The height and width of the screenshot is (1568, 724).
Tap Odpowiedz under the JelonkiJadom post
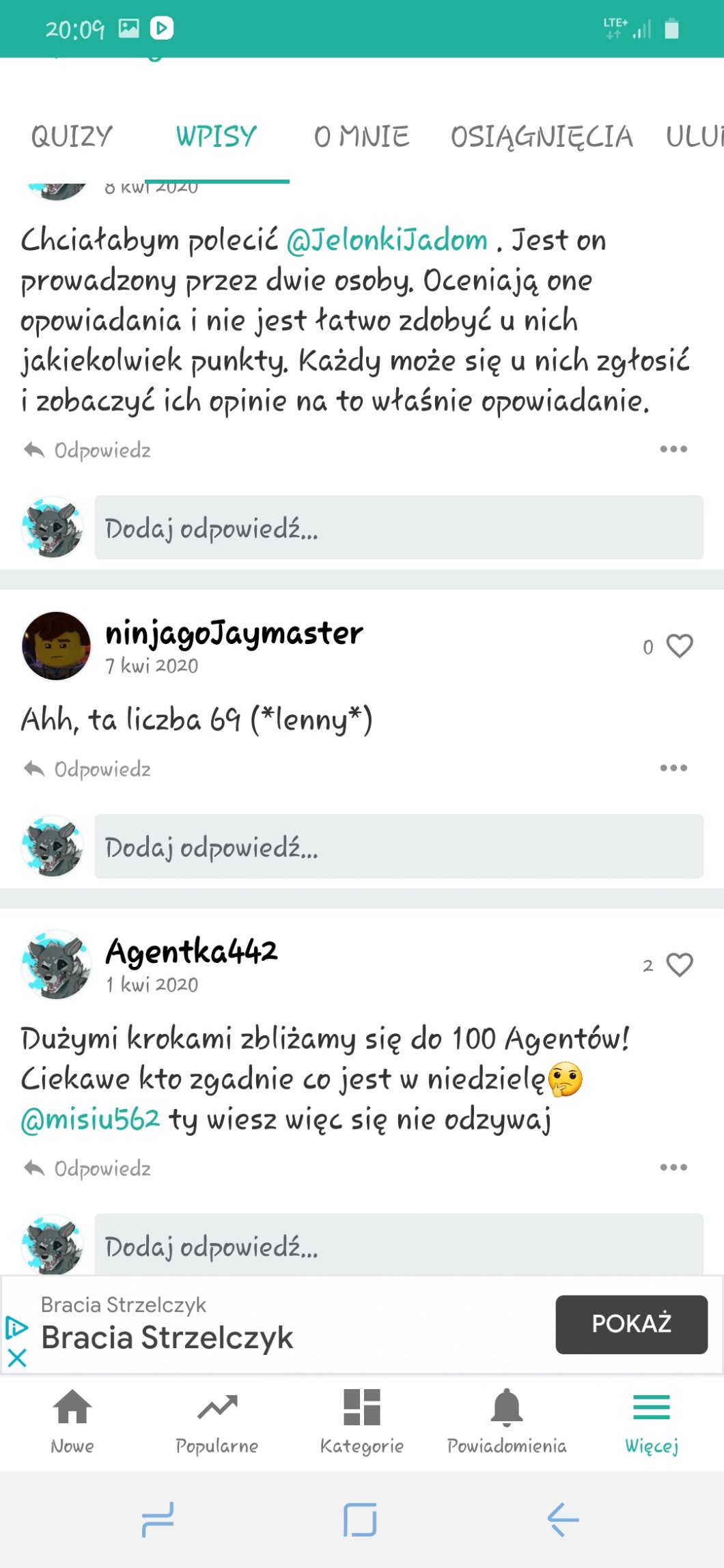pyautogui.click(x=87, y=450)
